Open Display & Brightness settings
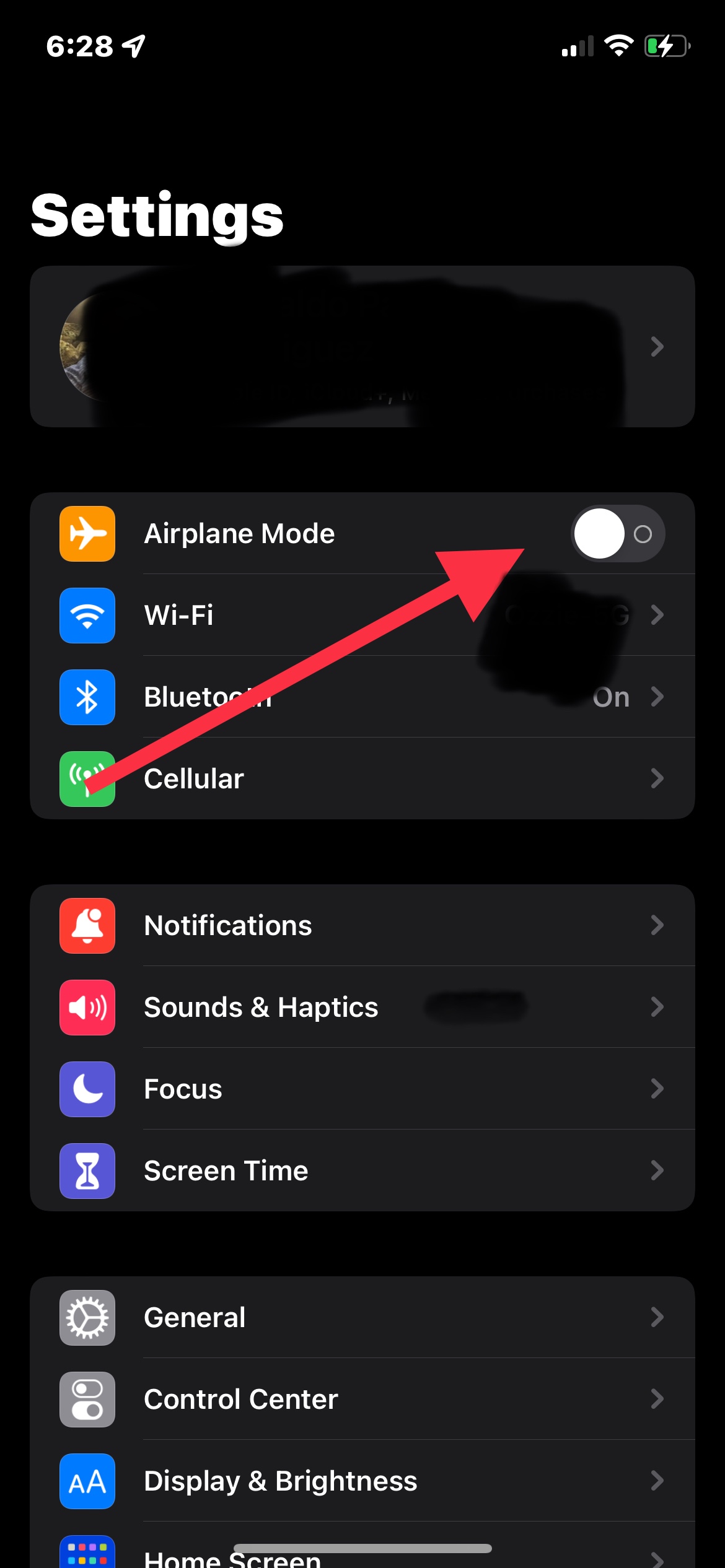 point(362,1481)
